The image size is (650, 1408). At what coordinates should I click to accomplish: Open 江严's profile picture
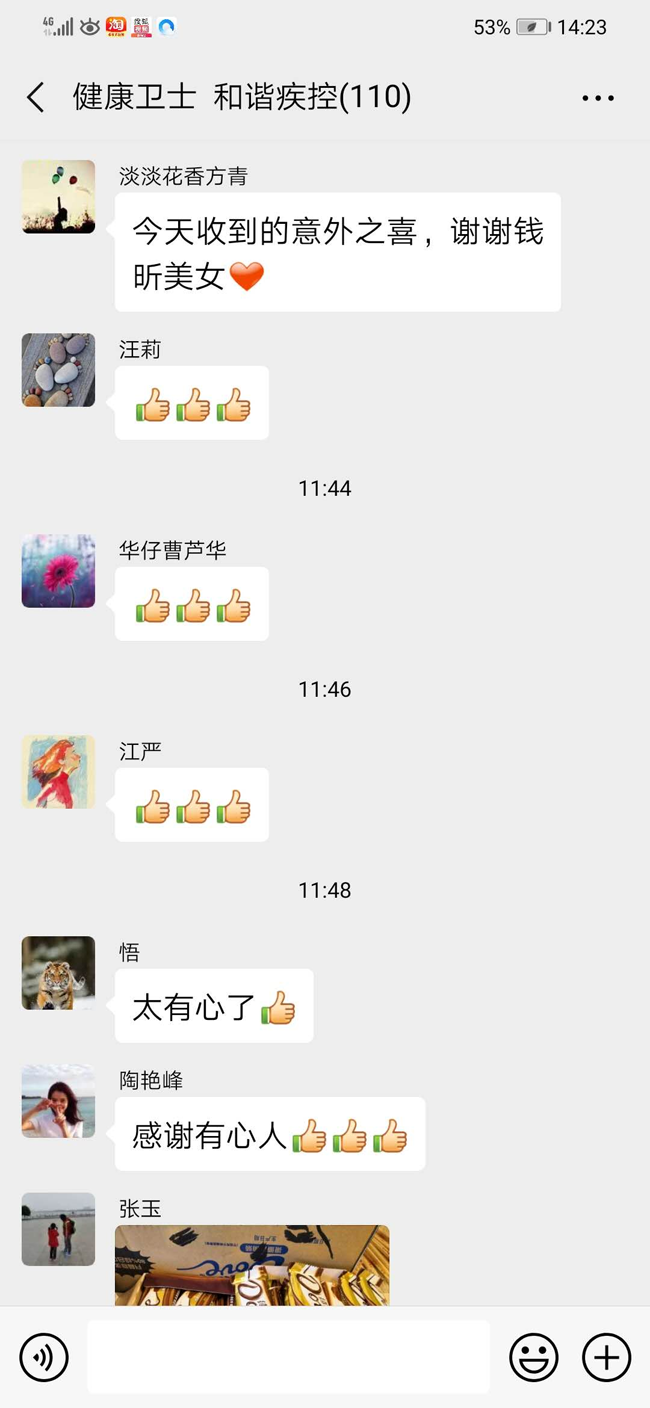[58, 772]
